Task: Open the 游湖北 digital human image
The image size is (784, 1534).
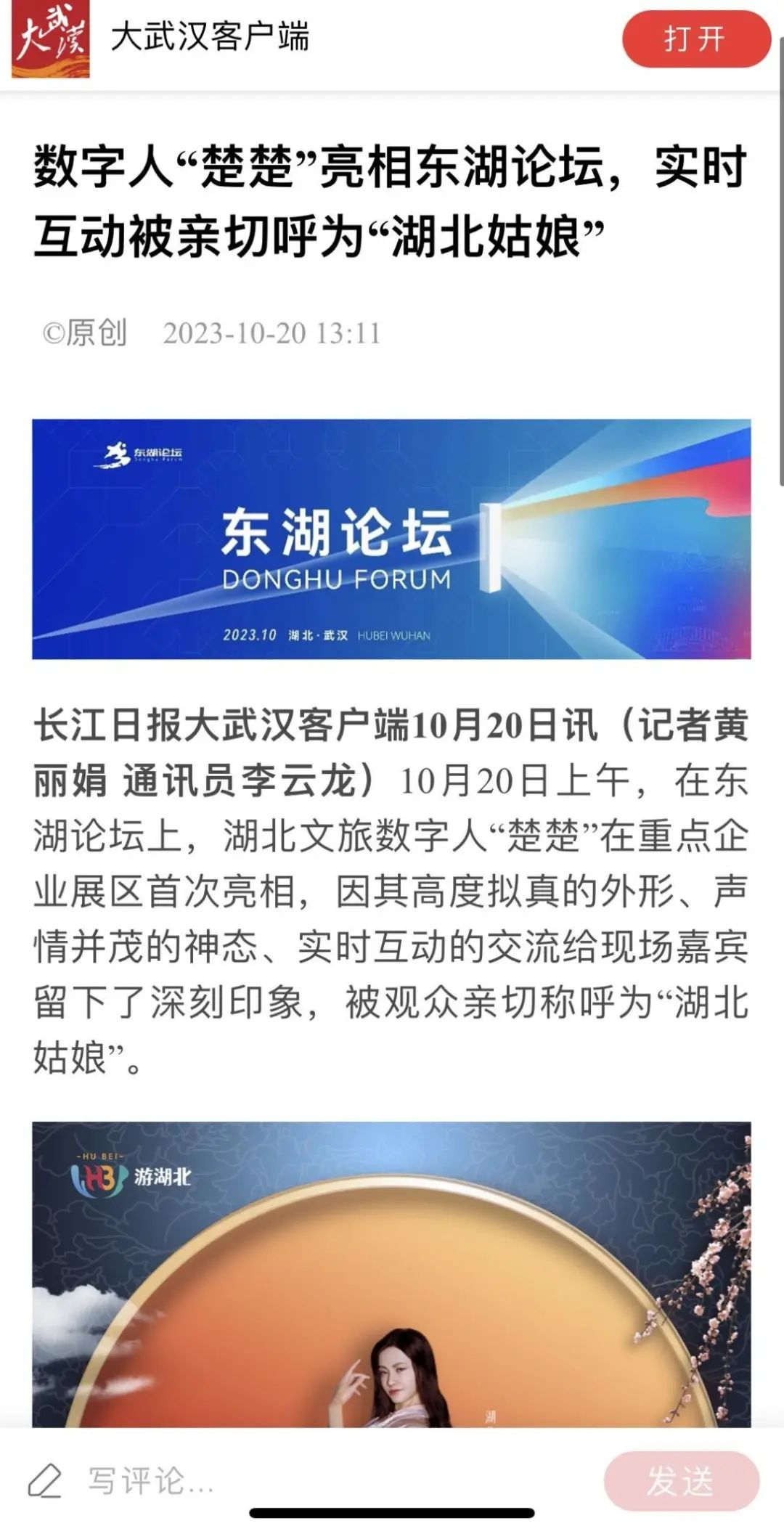Action: point(391,1274)
